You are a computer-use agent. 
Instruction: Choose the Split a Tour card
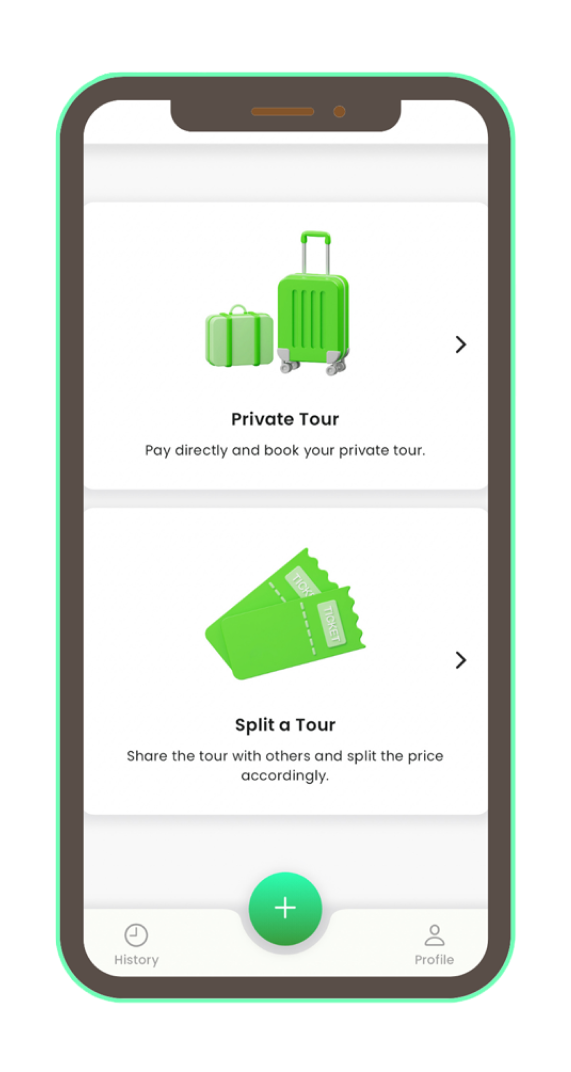pos(285,660)
